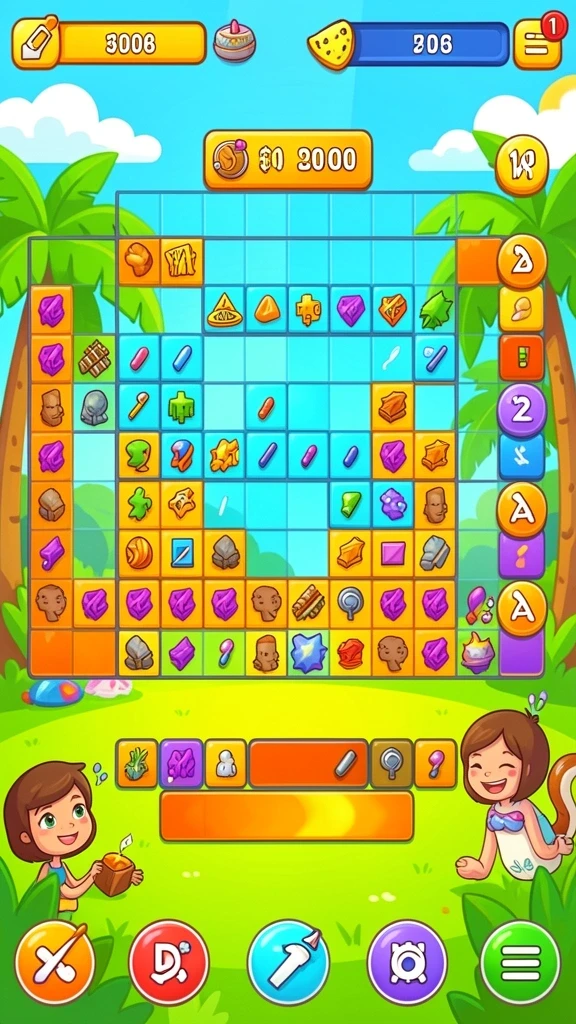Tap the orange crossed-tools button

click(x=55, y=961)
